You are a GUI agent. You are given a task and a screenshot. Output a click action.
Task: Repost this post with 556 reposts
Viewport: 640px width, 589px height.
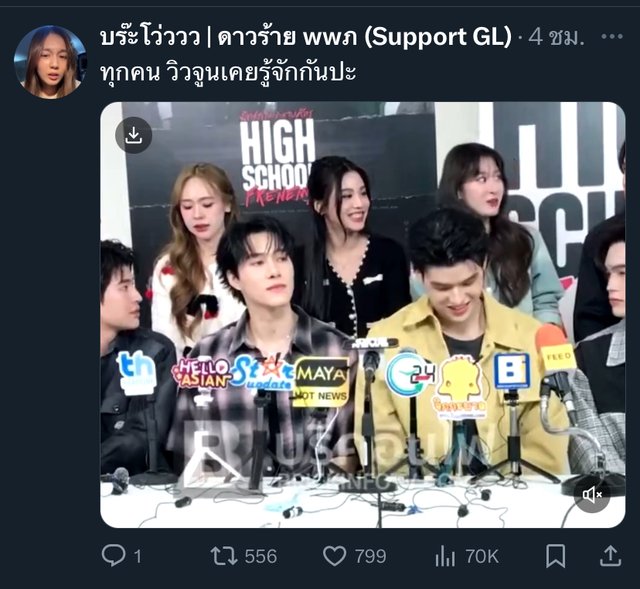pyautogui.click(x=225, y=556)
